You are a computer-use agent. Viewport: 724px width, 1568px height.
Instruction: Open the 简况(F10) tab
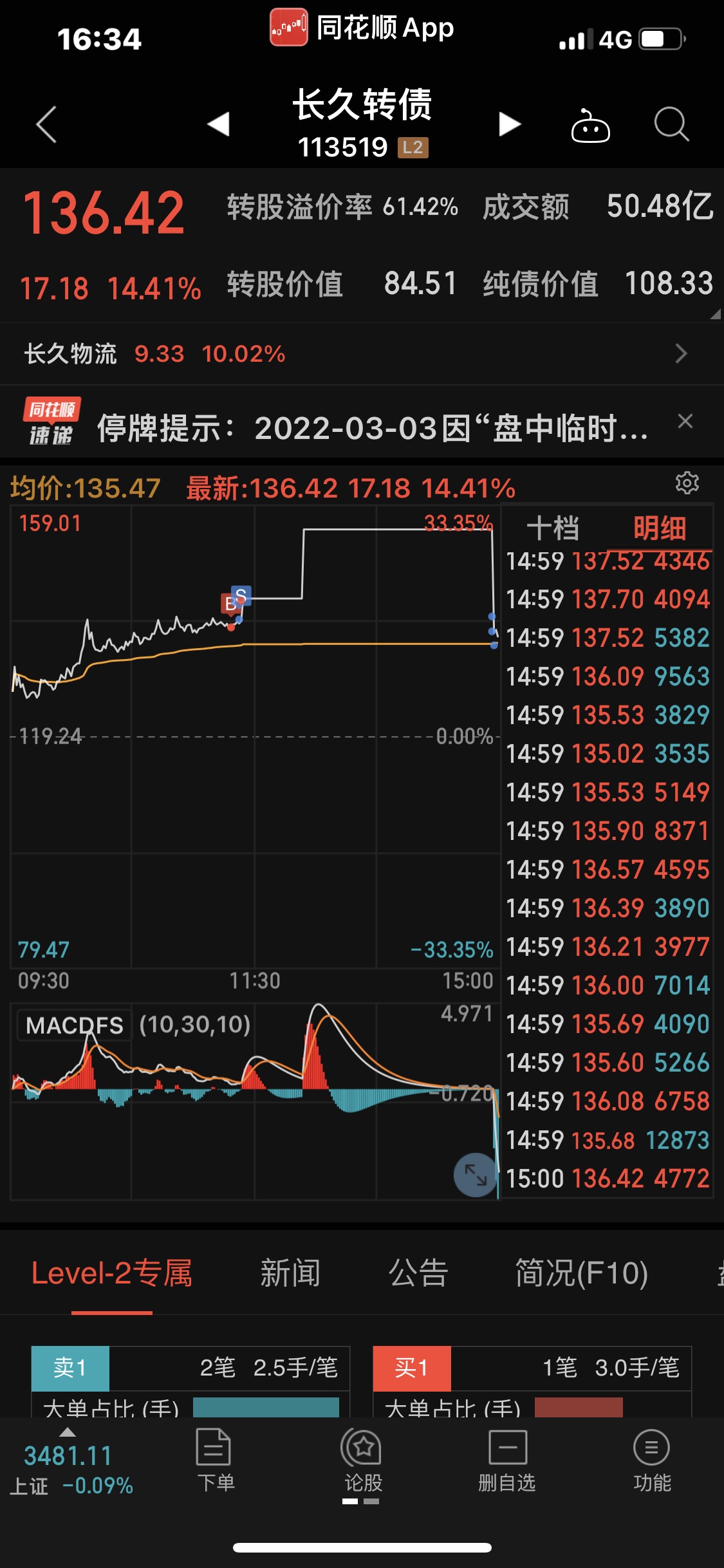coord(582,1273)
